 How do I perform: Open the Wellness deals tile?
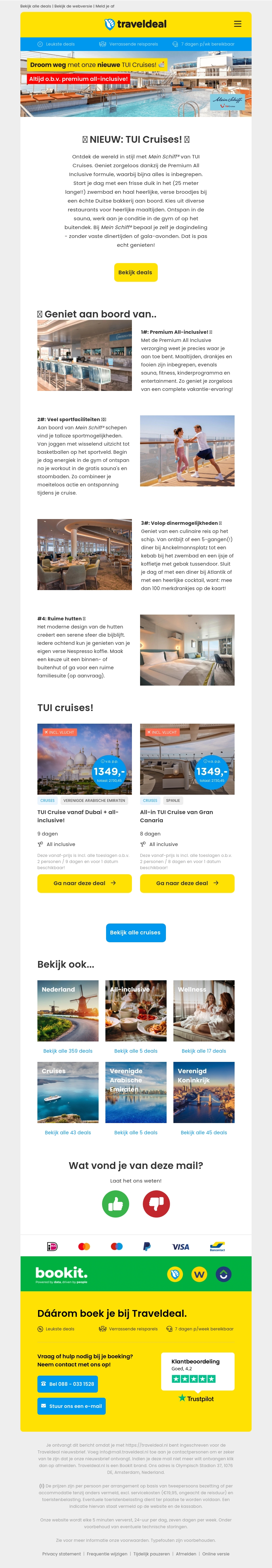coord(204,1011)
